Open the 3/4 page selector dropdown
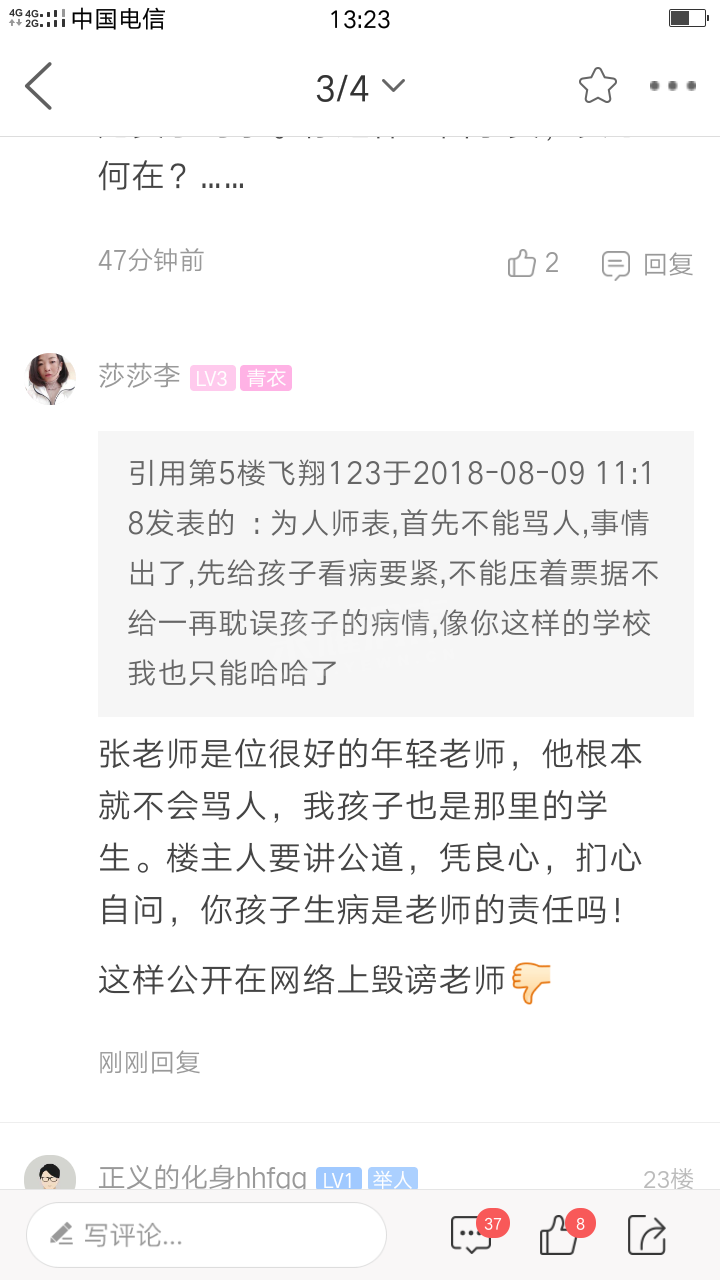This screenshot has width=720, height=1280. pos(360,88)
